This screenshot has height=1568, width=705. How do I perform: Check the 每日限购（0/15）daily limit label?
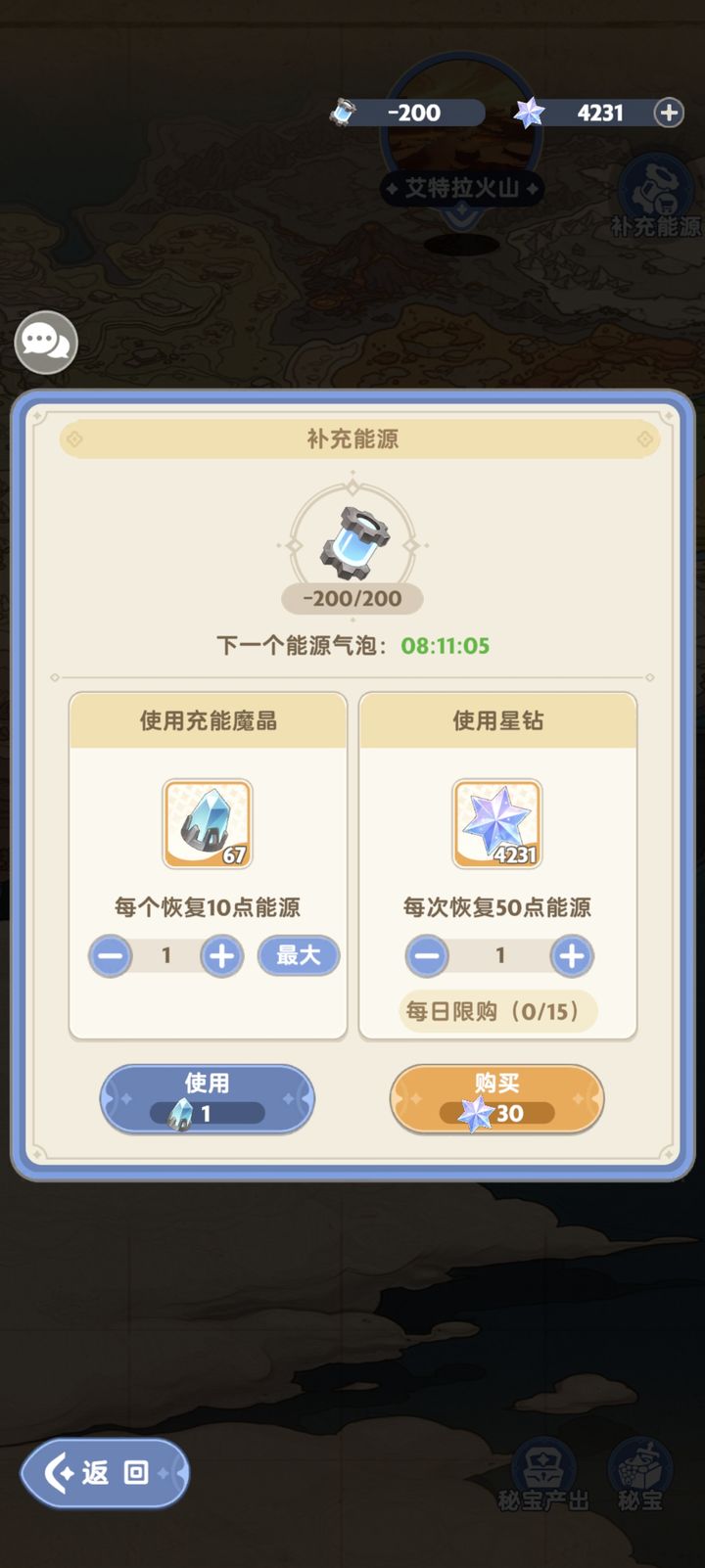pos(496,1011)
